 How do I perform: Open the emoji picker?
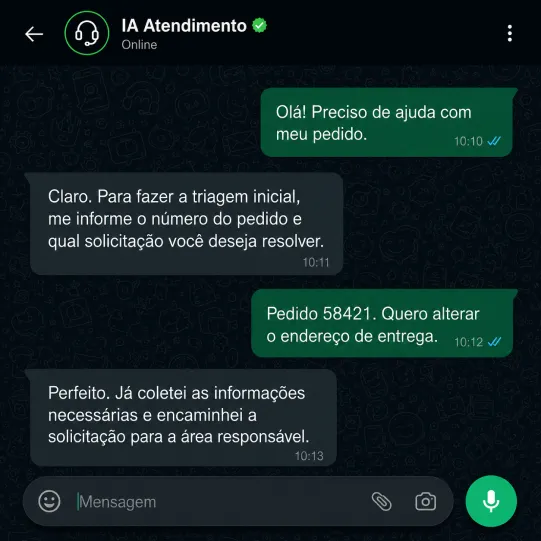pyautogui.click(x=49, y=501)
